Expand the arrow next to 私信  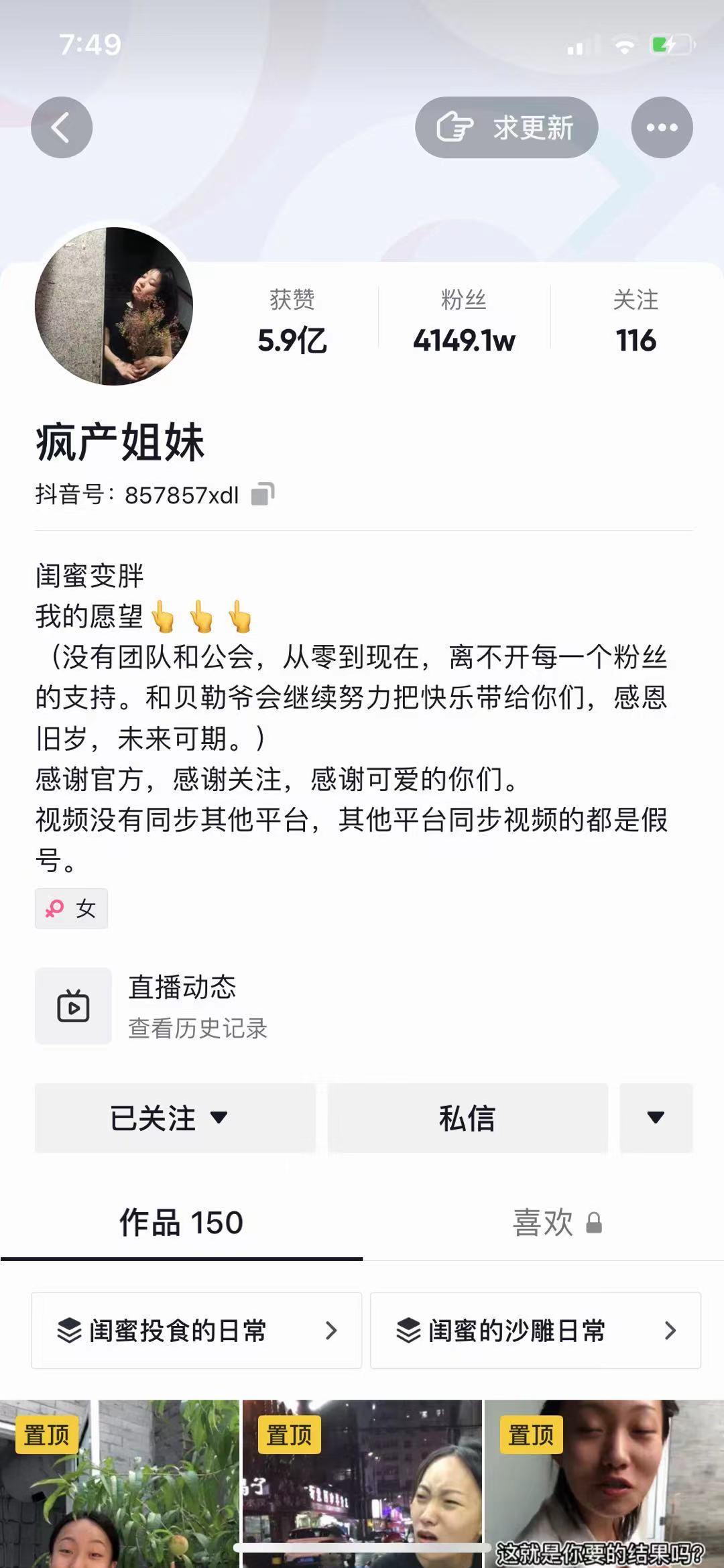tap(656, 1118)
